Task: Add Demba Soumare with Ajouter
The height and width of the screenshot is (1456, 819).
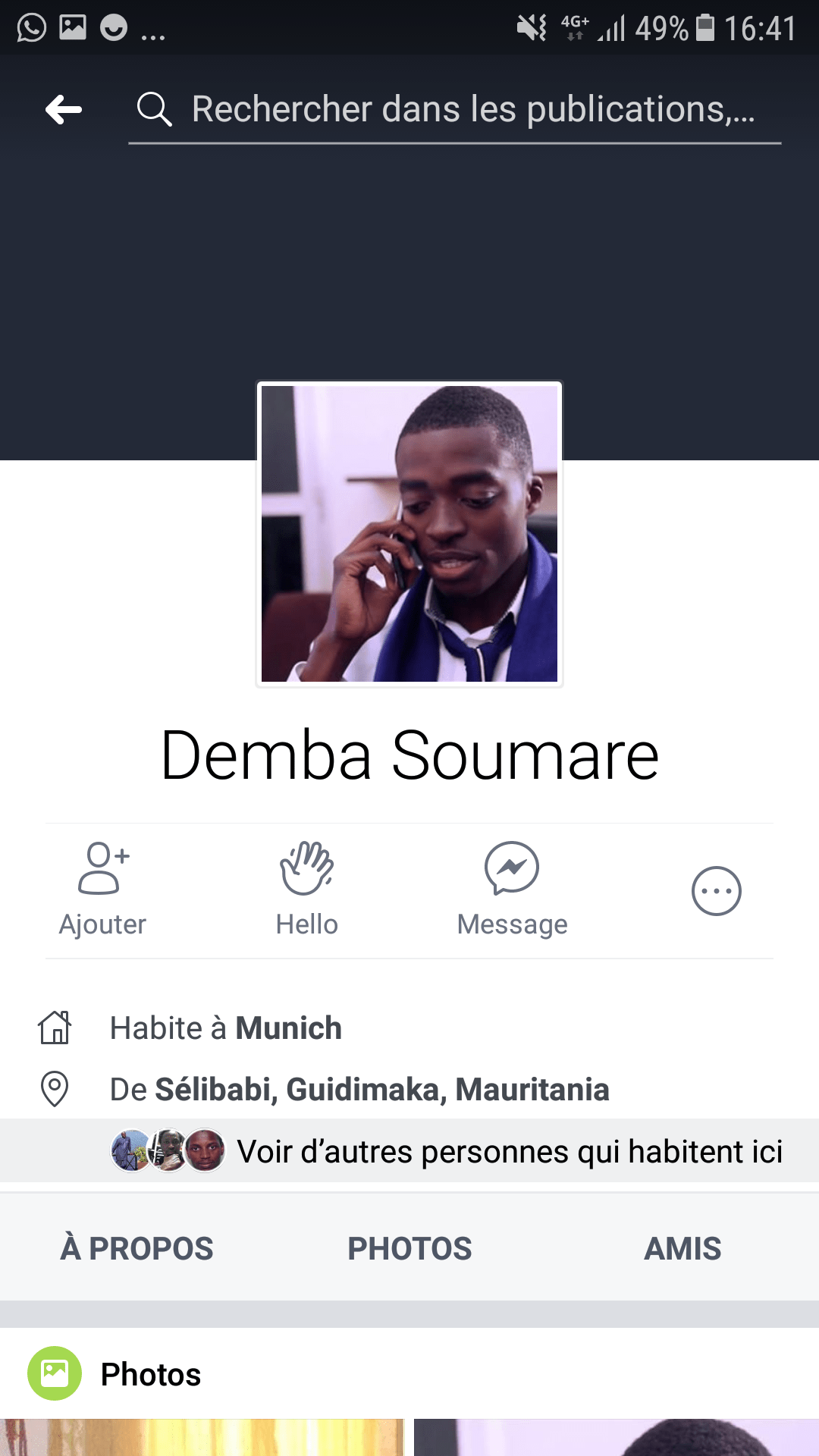Action: pyautogui.click(x=103, y=890)
